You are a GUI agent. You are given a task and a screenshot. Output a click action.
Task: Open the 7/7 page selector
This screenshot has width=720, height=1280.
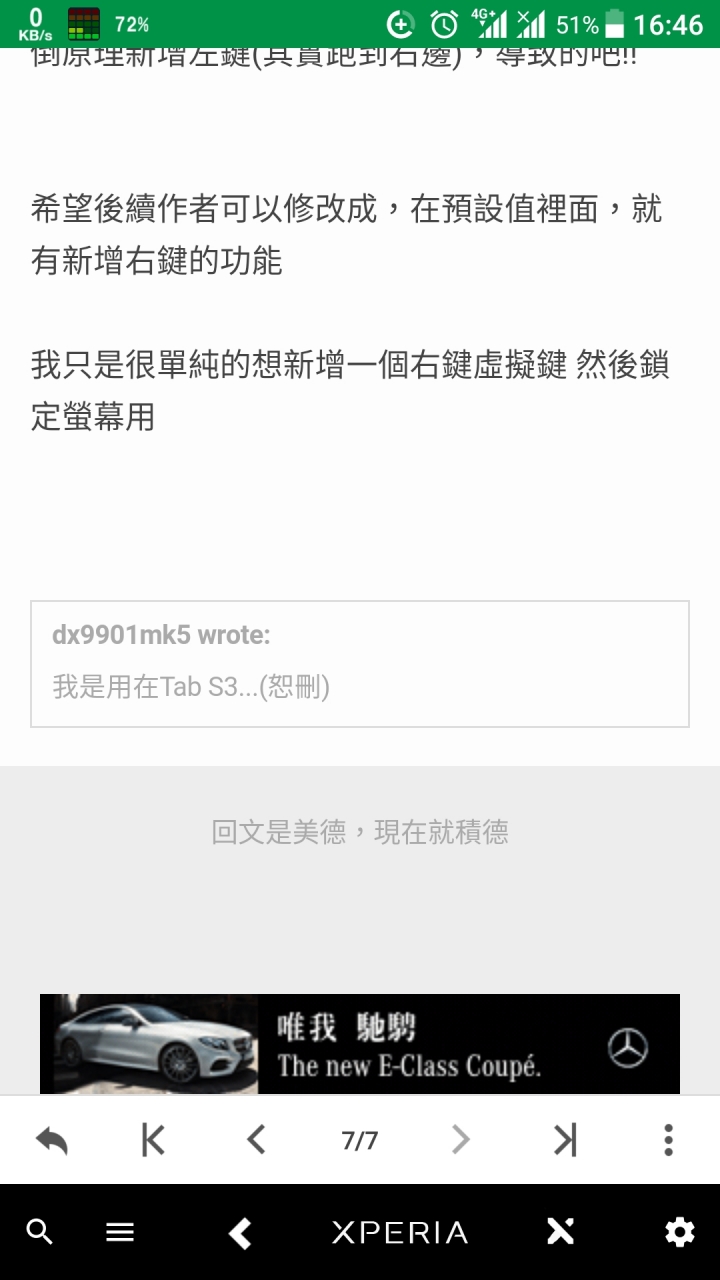pos(360,1140)
